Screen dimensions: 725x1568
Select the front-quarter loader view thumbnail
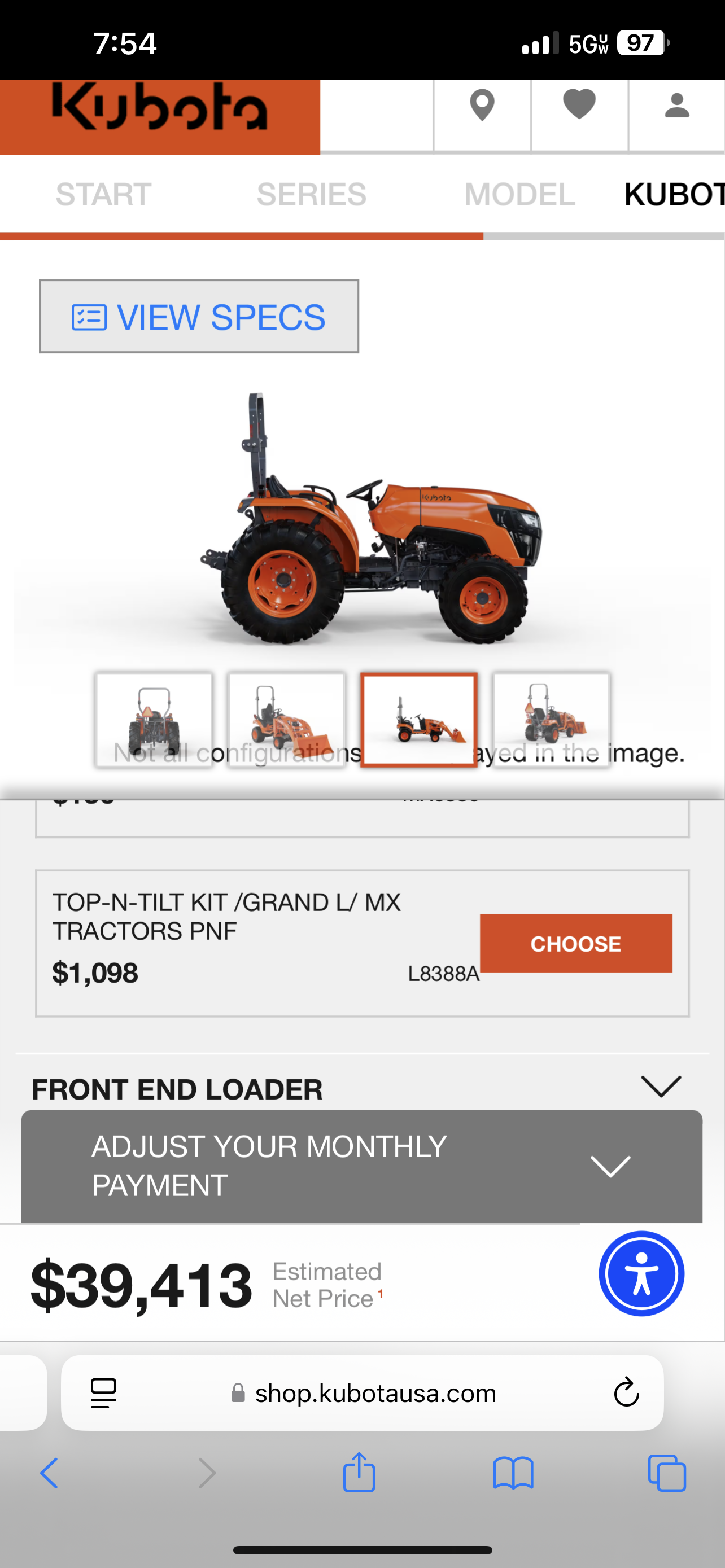pos(286,719)
